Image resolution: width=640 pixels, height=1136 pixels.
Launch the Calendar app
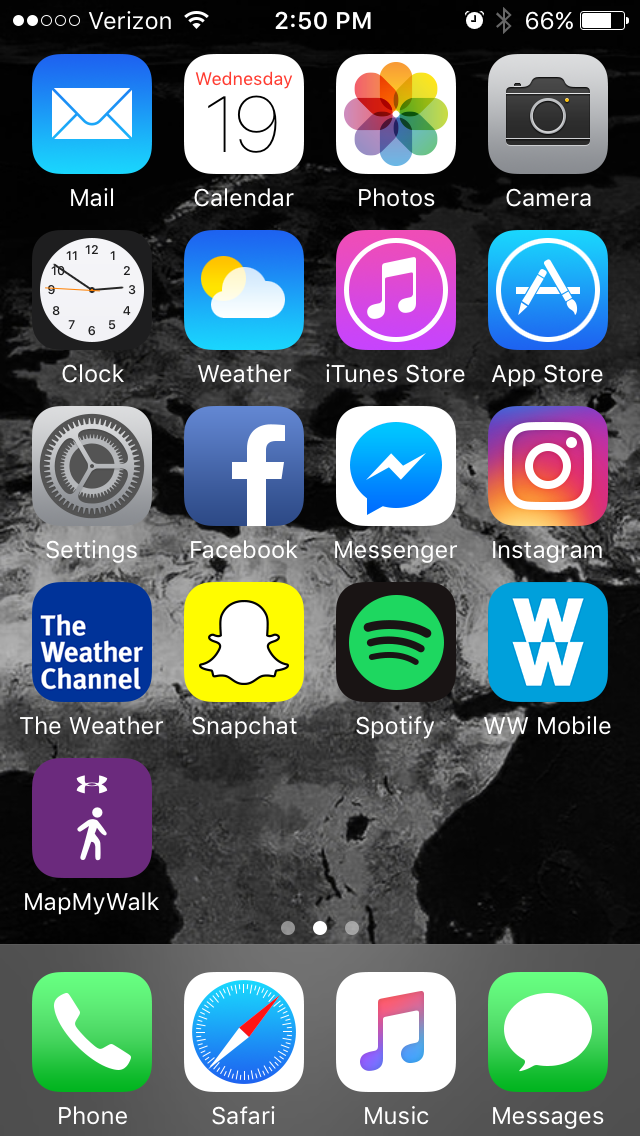(x=244, y=114)
